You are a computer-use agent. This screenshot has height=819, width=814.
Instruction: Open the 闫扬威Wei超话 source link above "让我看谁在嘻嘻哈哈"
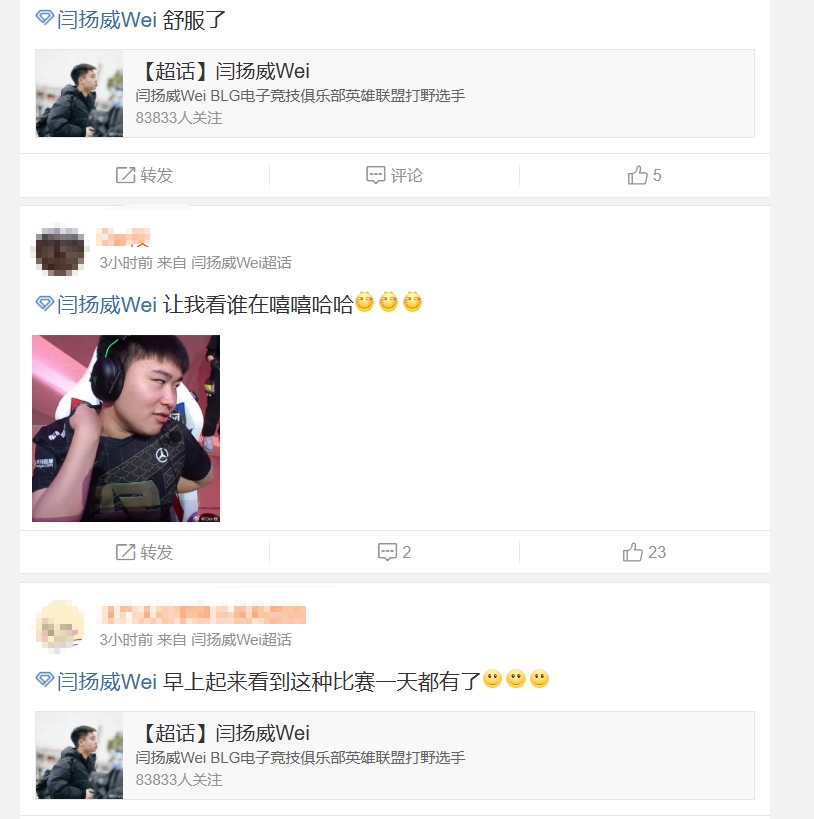[x=241, y=263]
